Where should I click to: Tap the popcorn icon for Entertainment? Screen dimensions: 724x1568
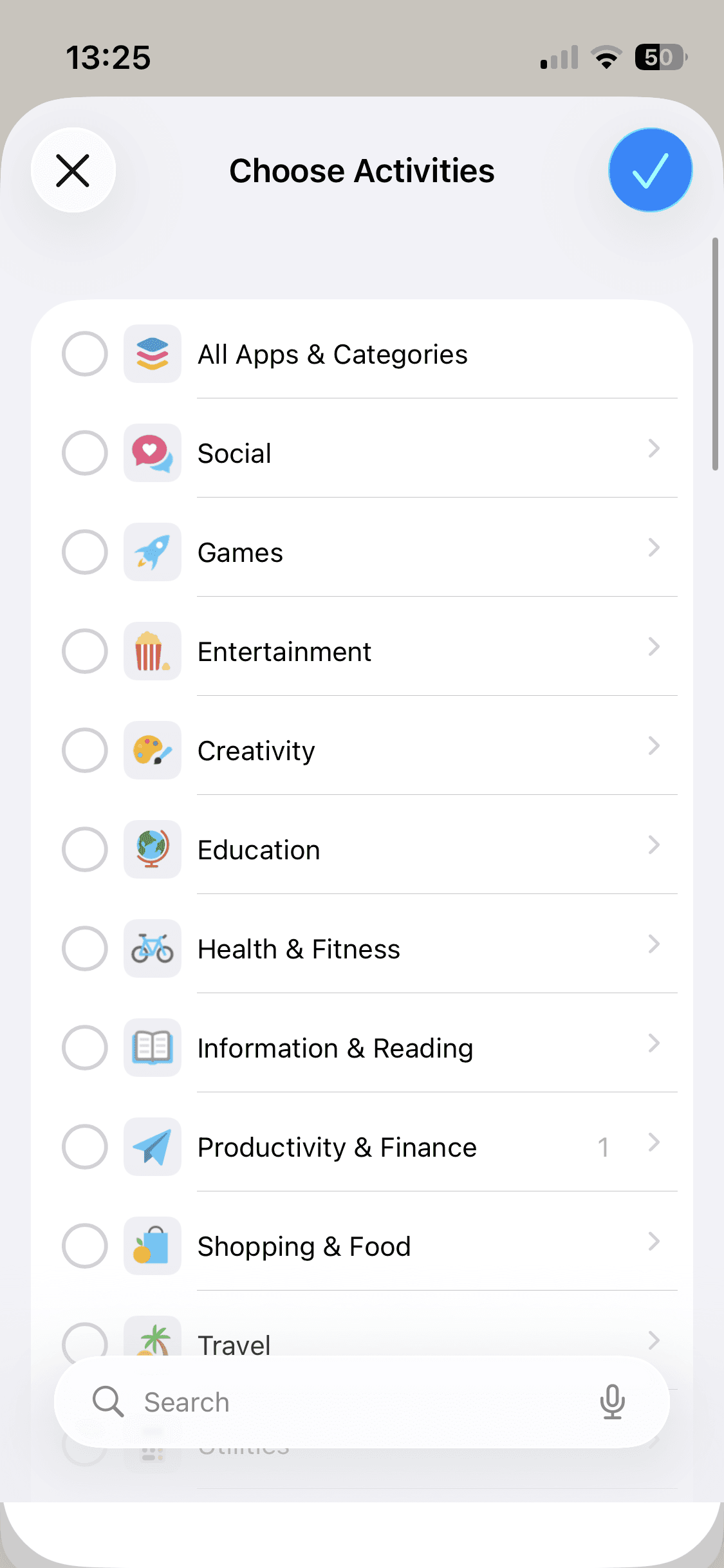pyautogui.click(x=152, y=651)
